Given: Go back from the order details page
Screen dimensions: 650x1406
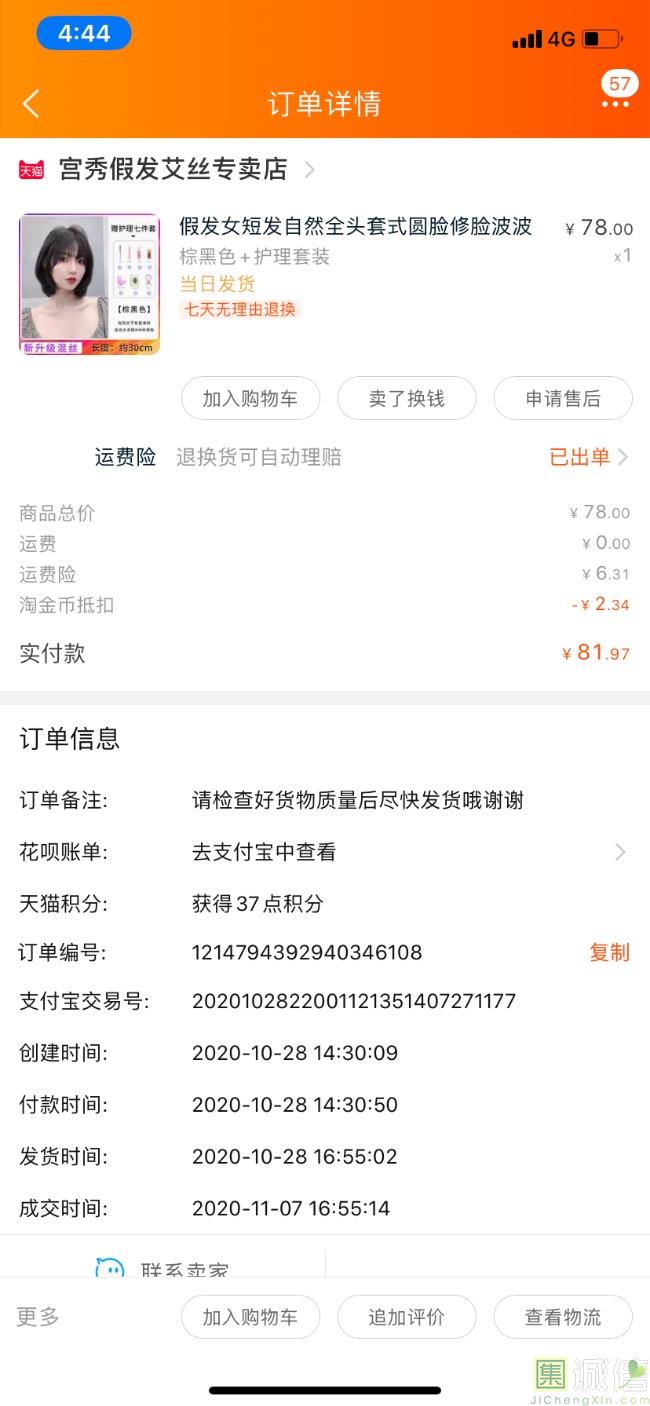Looking at the screenshot, I should coord(32,103).
